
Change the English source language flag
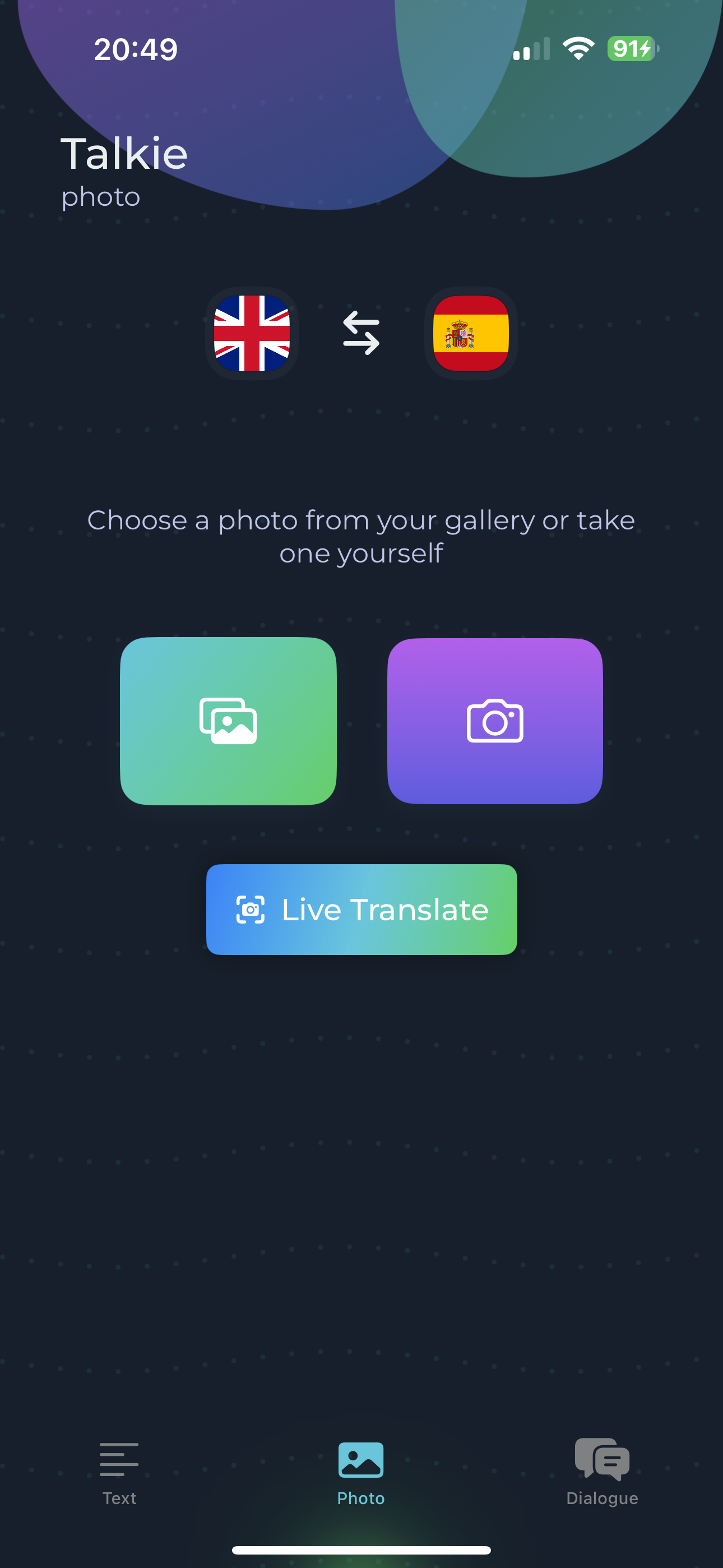(251, 334)
